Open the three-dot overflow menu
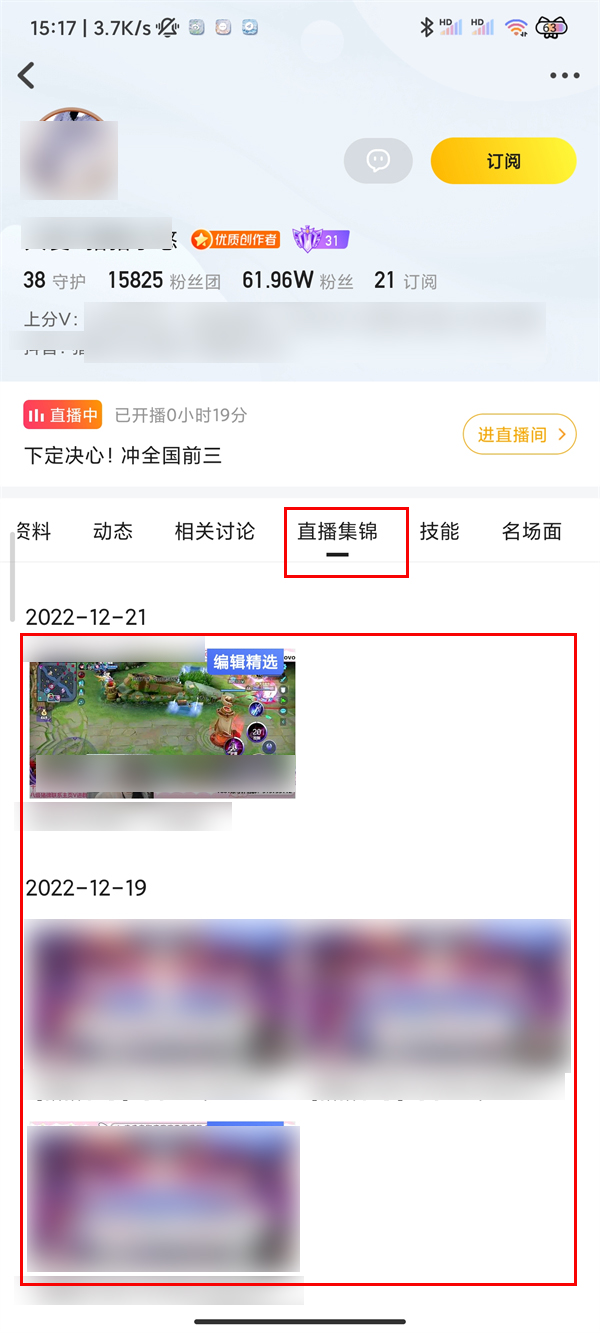The width and height of the screenshot is (600, 1333). [564, 75]
